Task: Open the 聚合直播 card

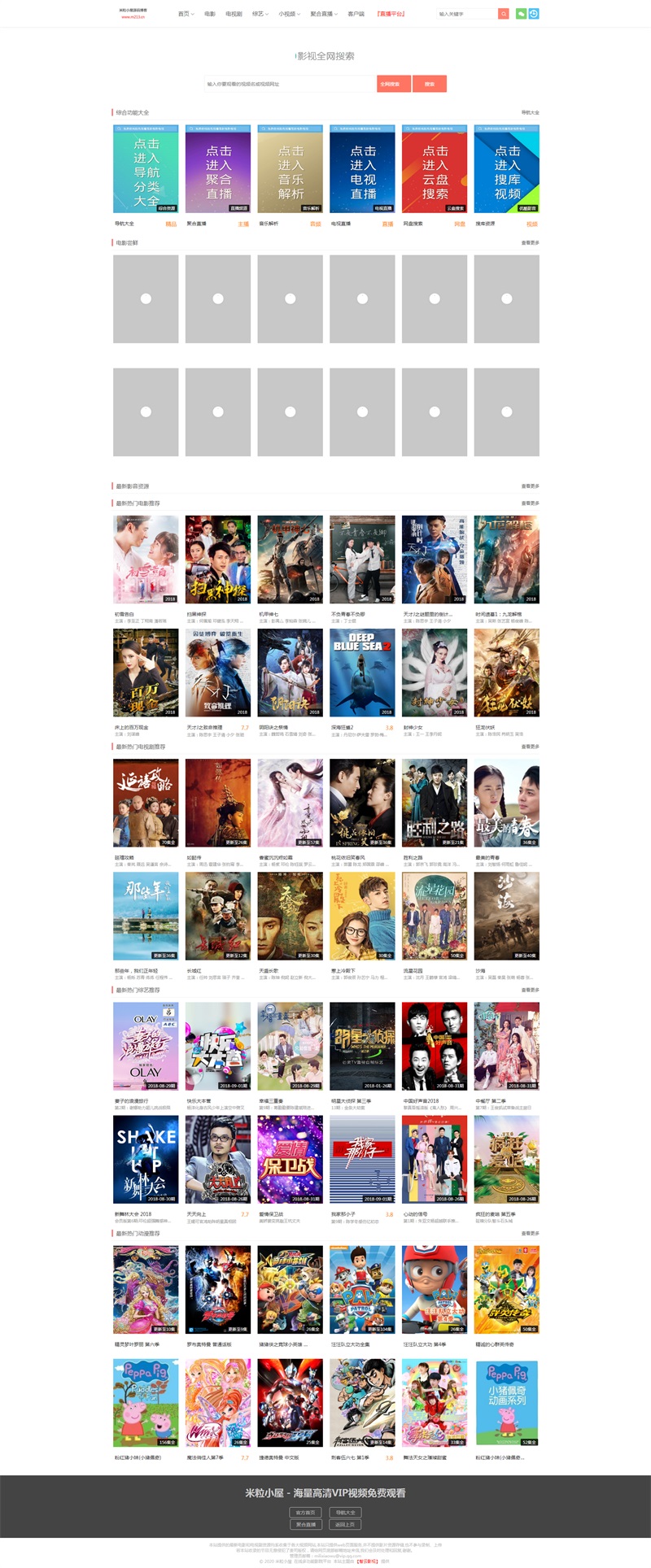Action: (217, 169)
